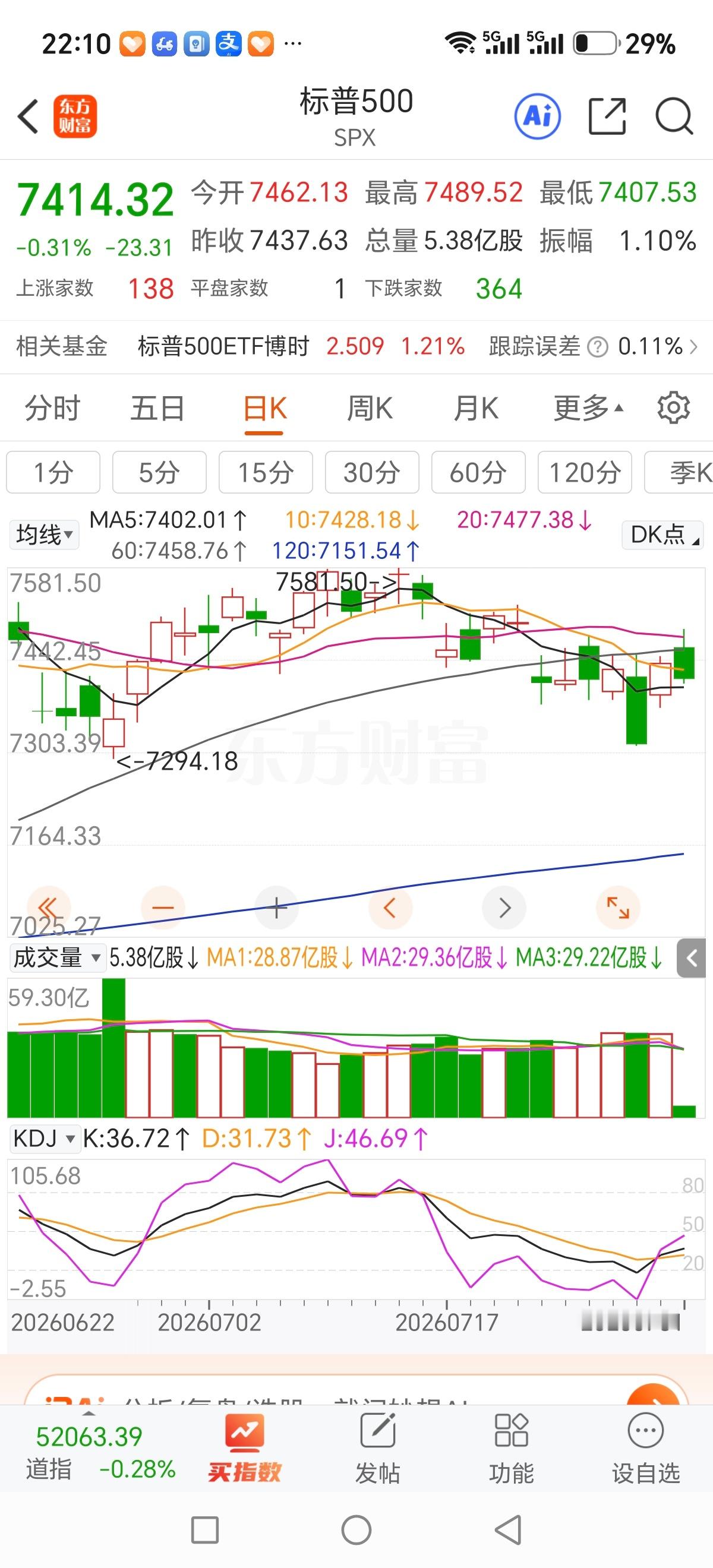Expand chart to fullscreen
This screenshot has height=1568, width=713.
[618, 909]
